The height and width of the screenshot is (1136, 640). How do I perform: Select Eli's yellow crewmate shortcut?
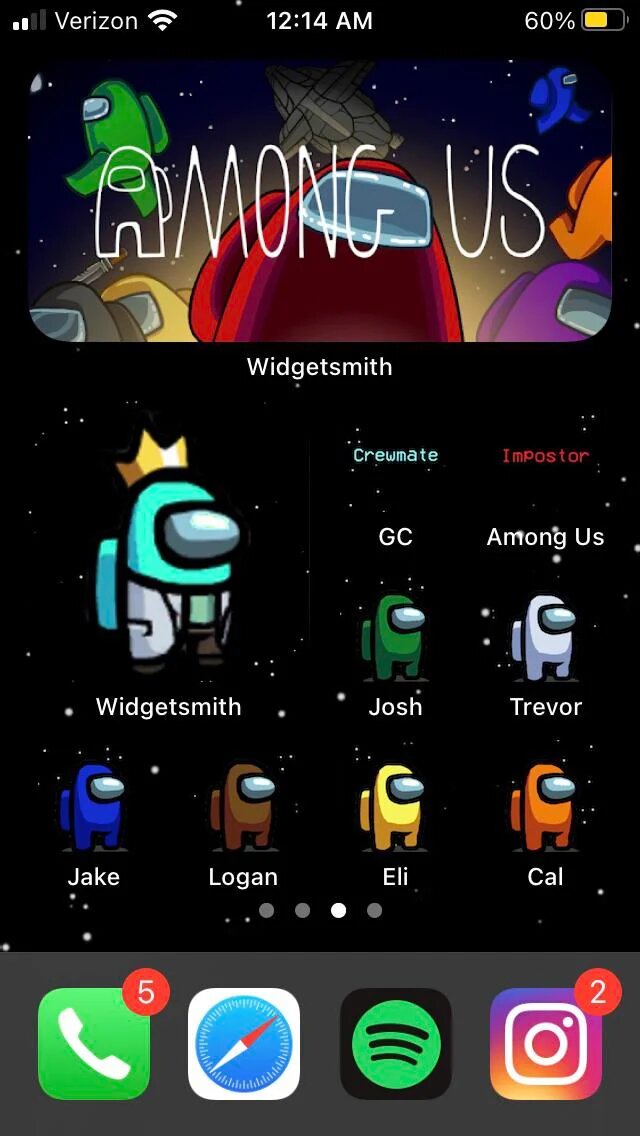tap(395, 808)
